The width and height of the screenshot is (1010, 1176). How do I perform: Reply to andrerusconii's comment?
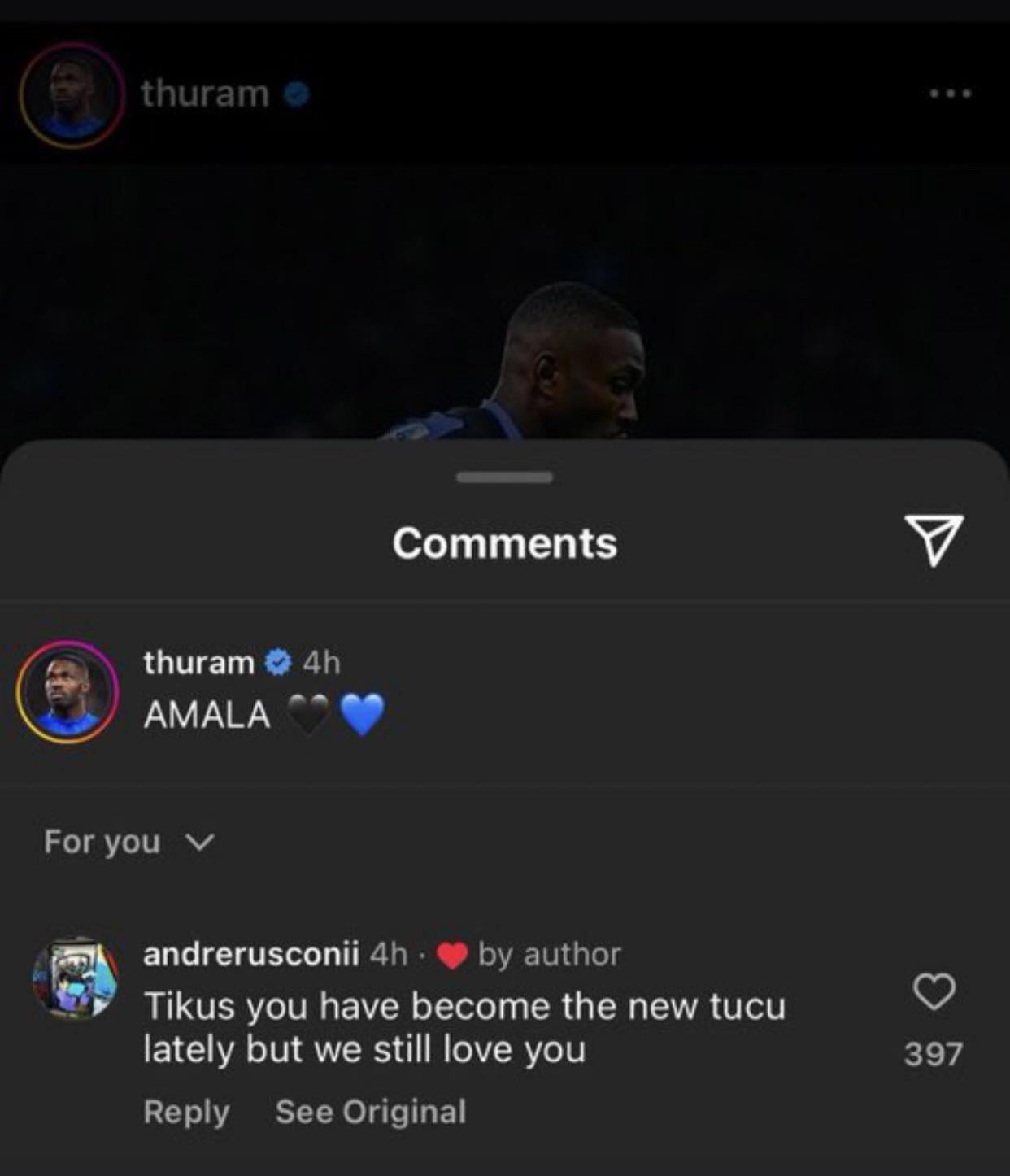pyautogui.click(x=186, y=1112)
